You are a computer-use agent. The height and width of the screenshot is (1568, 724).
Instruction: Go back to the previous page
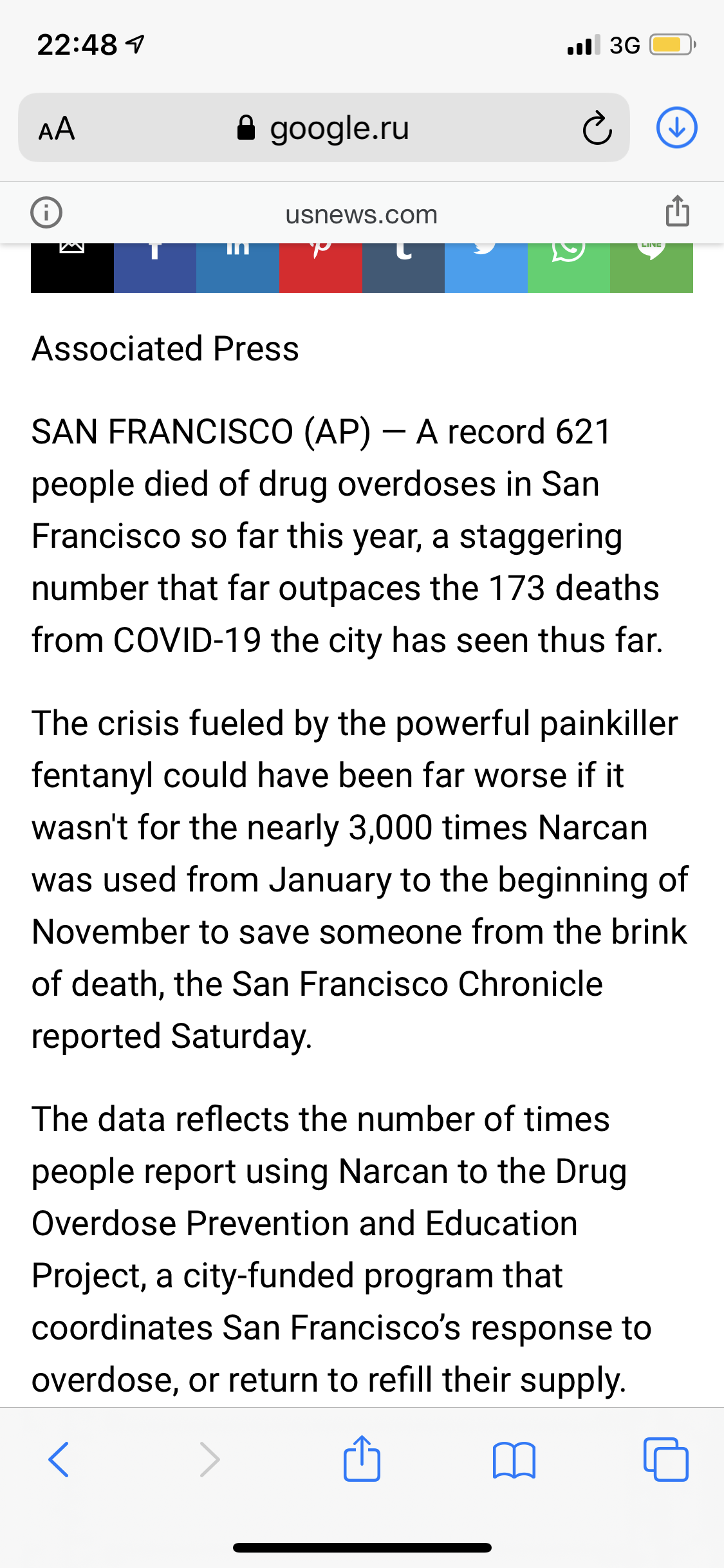pos(59,1460)
